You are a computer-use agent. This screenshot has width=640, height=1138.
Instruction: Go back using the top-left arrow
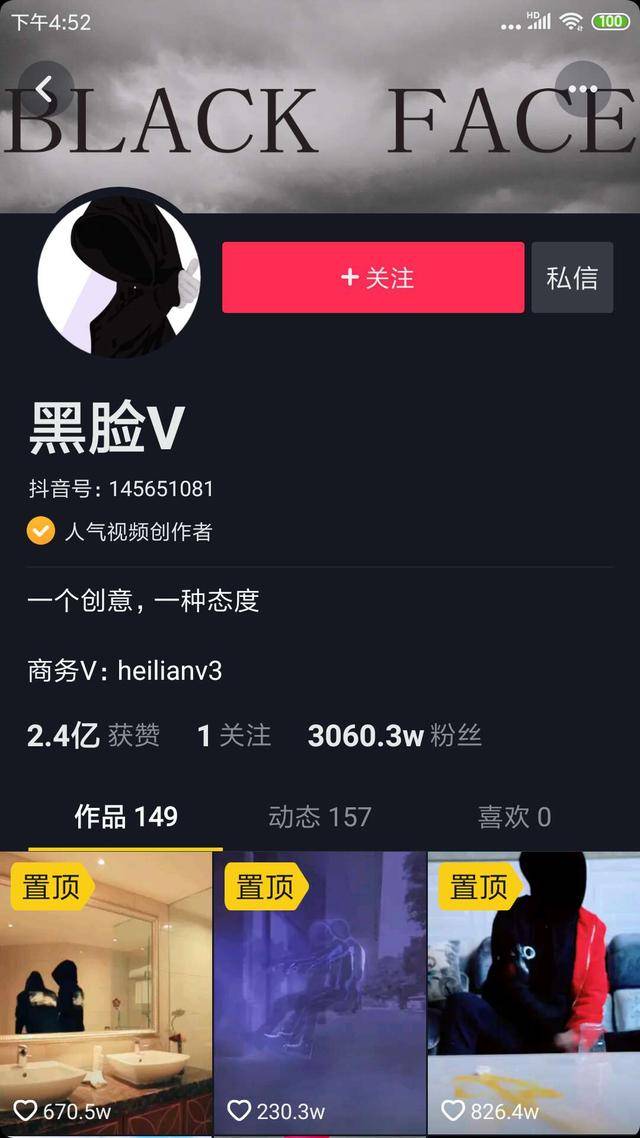(46, 89)
